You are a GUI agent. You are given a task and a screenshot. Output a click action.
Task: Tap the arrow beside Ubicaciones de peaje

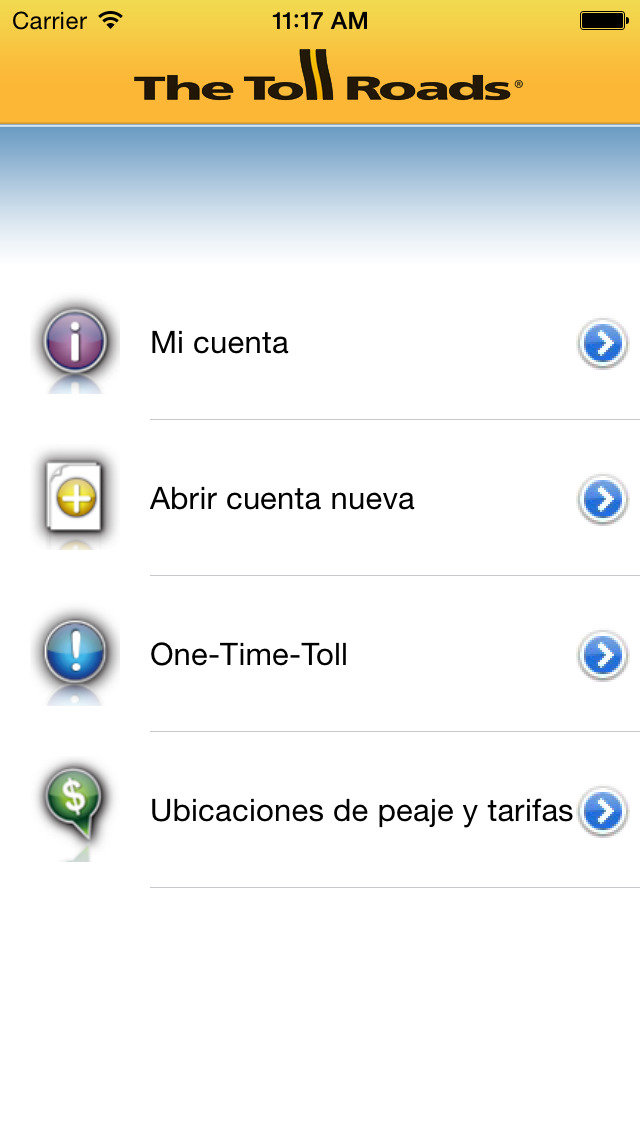602,811
